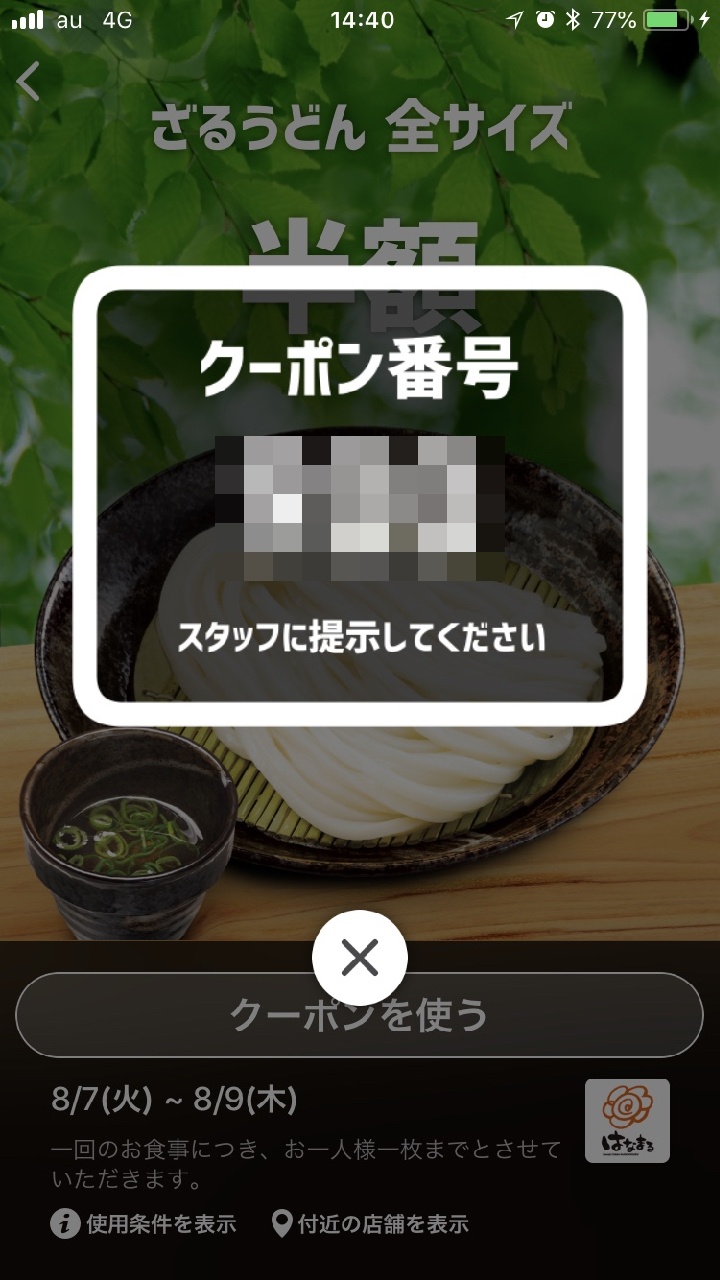Image resolution: width=720 pixels, height=1280 pixels.
Task: Go back with the top-left arrow
Action: click(x=29, y=82)
